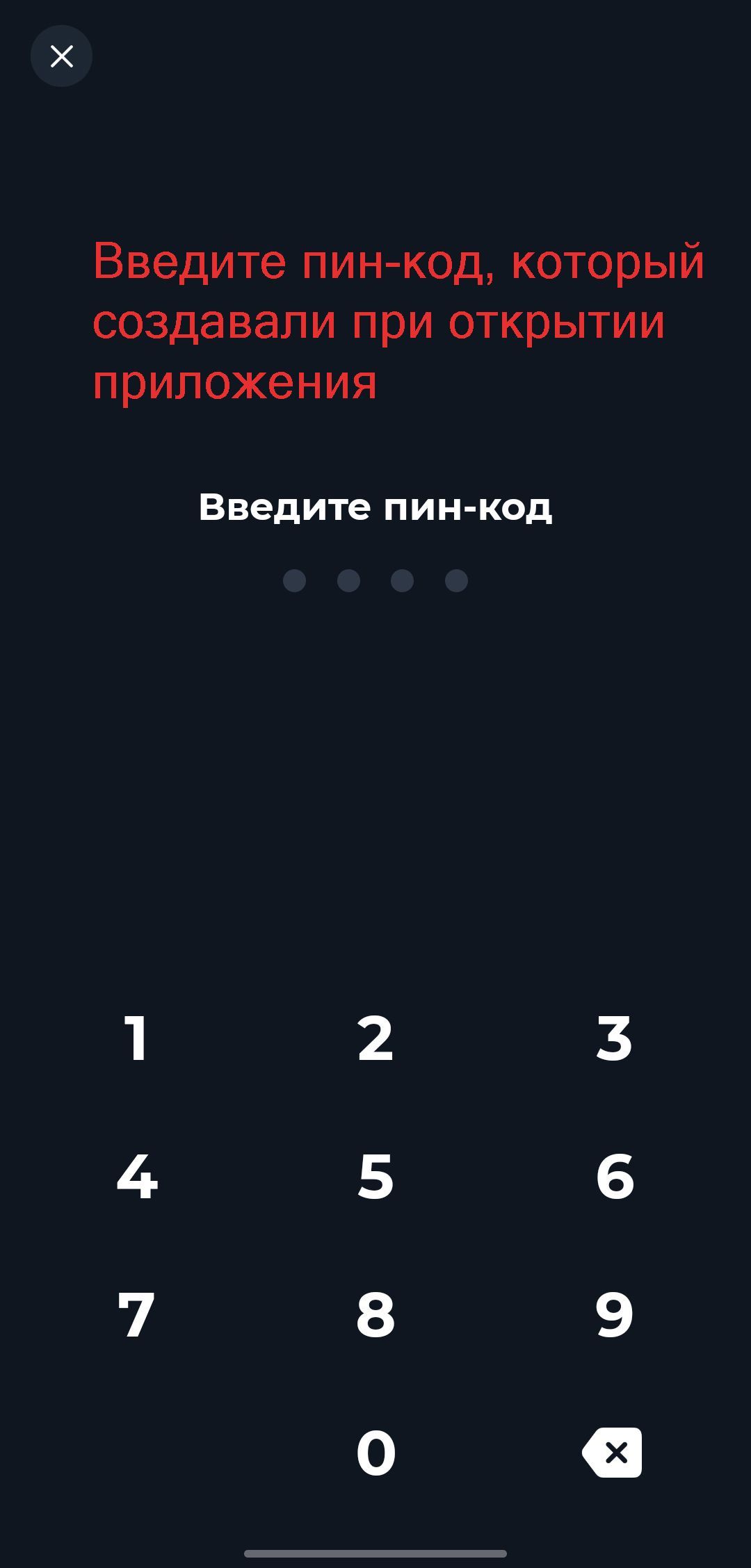
Task: Tap digit 5 in the keypad center
Action: point(375,1176)
